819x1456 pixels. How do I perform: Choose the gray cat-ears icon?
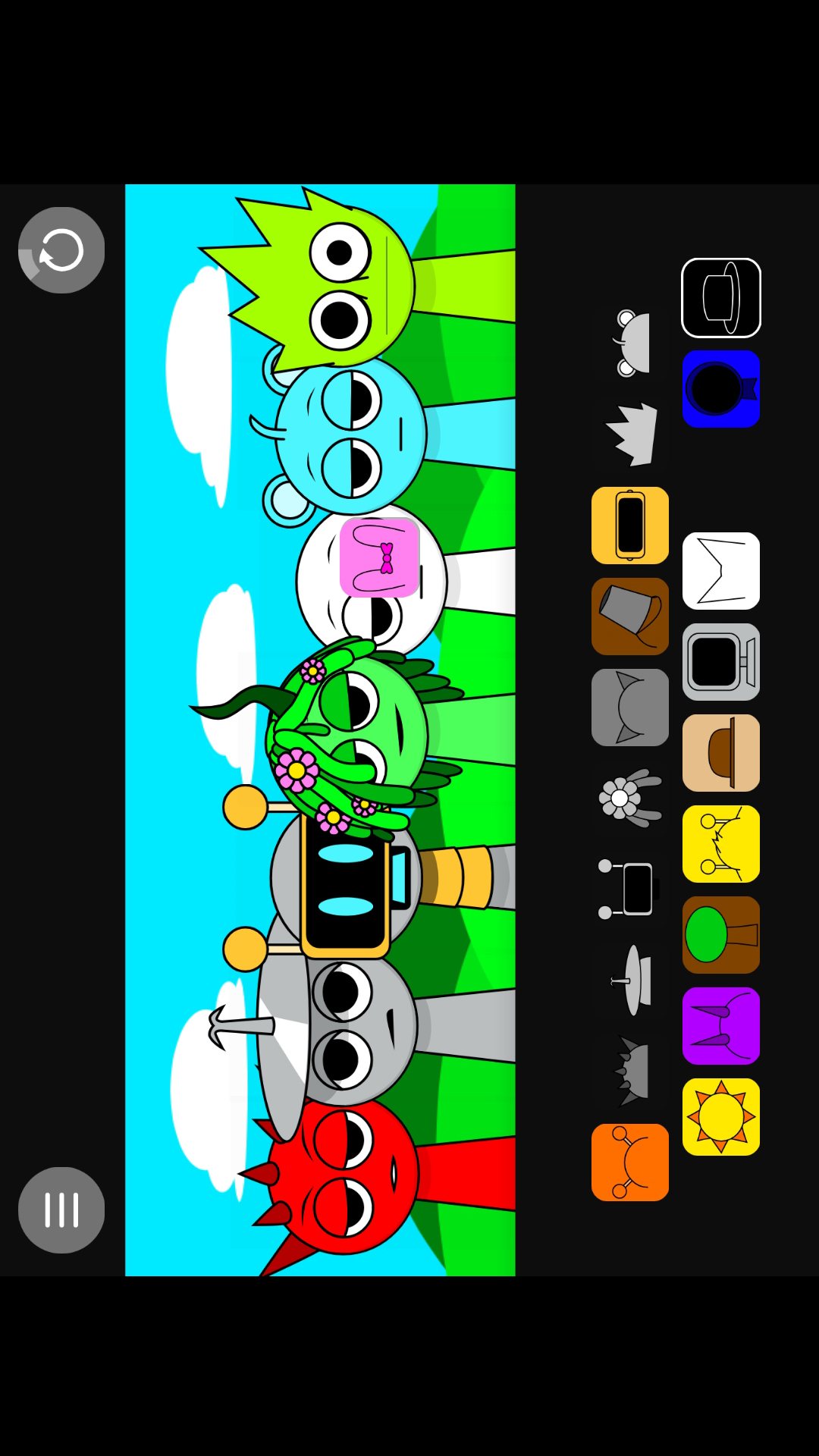click(630, 708)
